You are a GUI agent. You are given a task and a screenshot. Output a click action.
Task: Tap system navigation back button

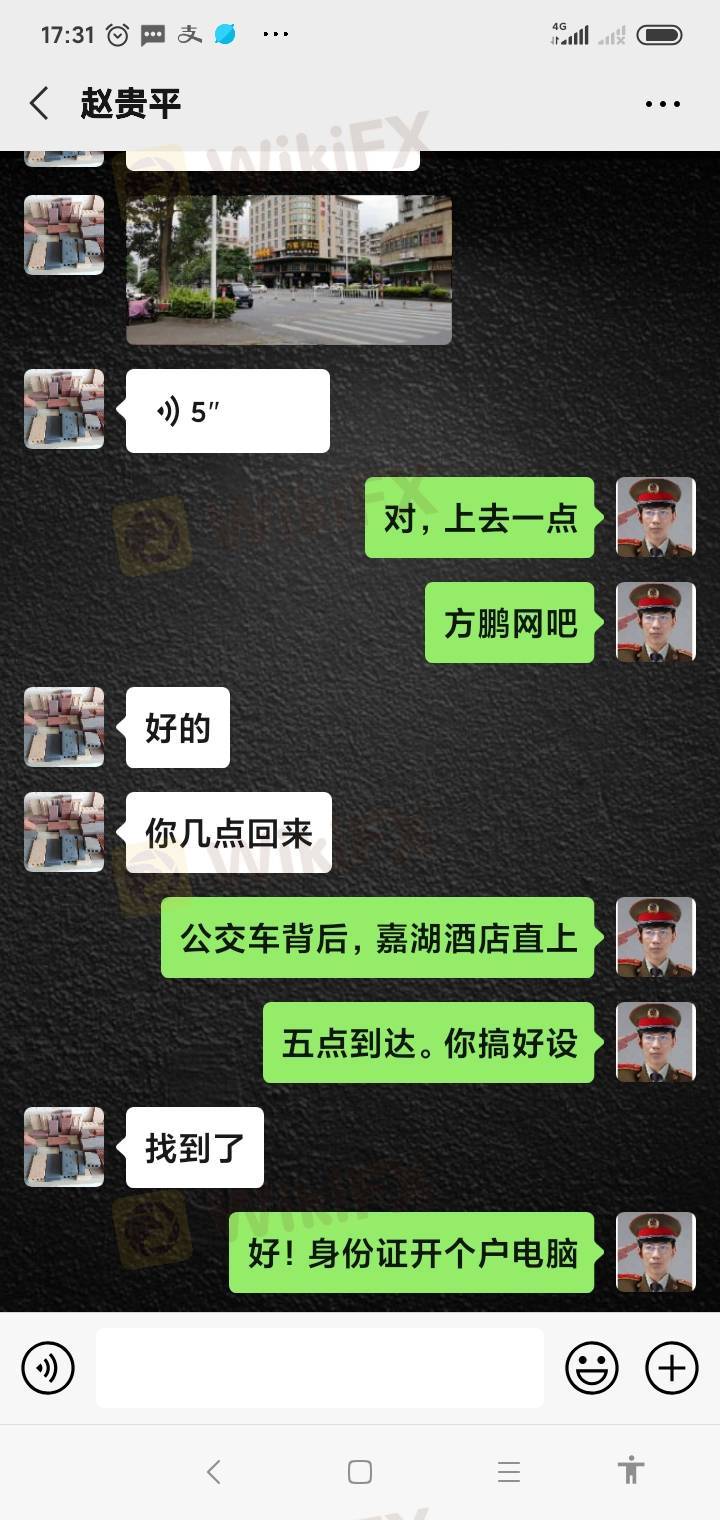(x=213, y=1471)
